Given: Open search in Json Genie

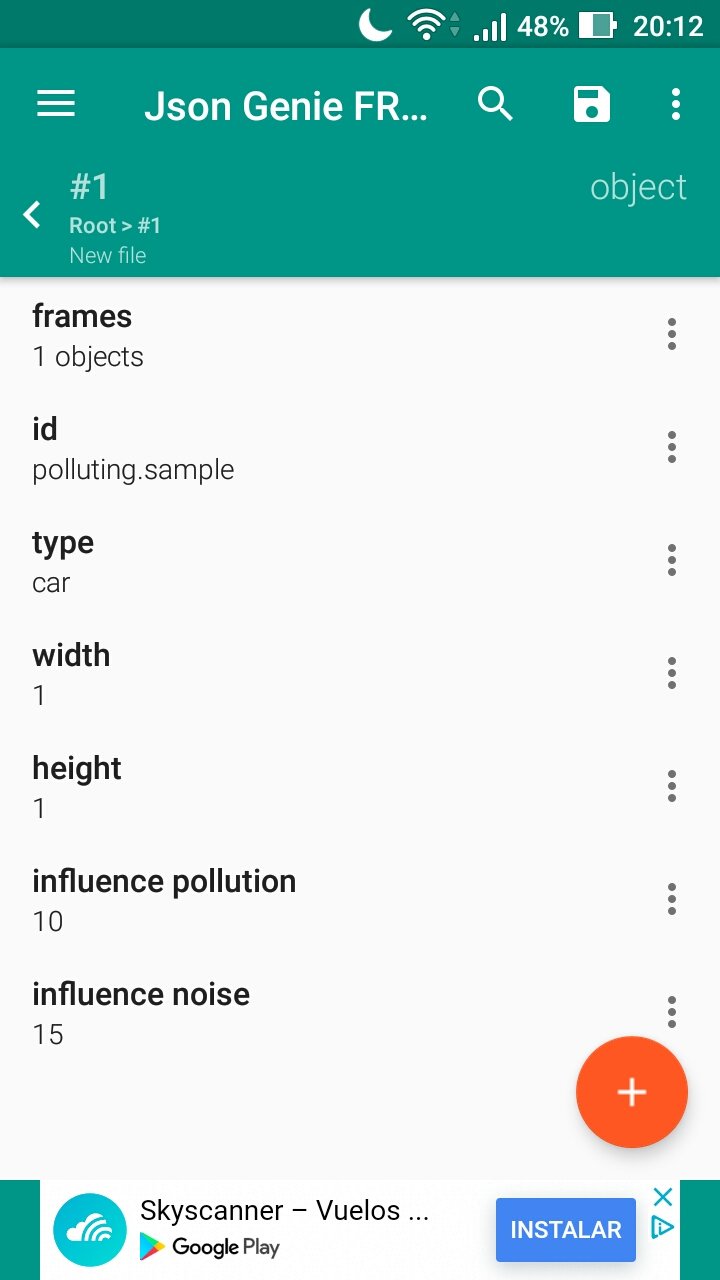Looking at the screenshot, I should 495,104.
